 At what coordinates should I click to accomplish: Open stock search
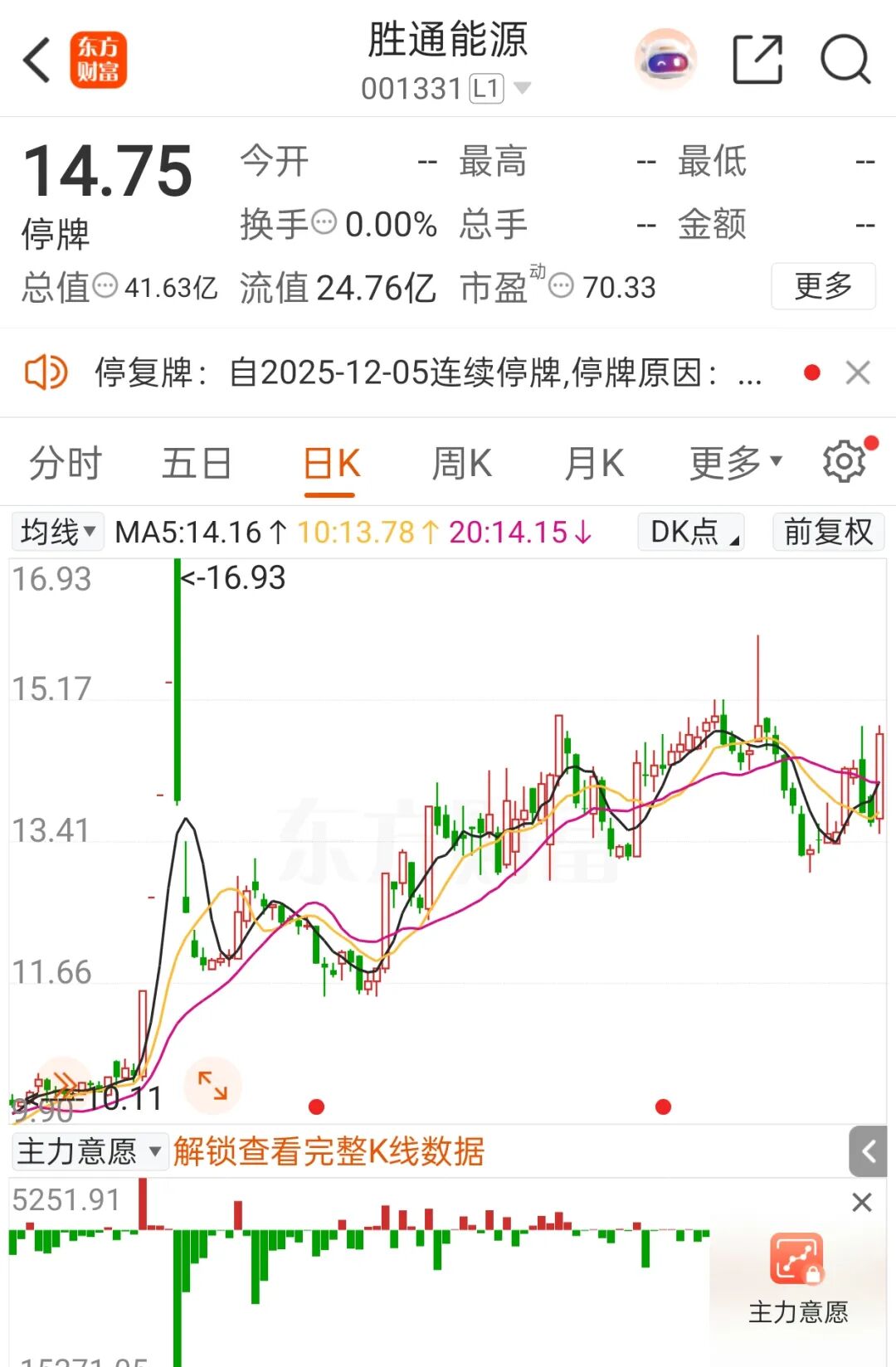tap(845, 60)
